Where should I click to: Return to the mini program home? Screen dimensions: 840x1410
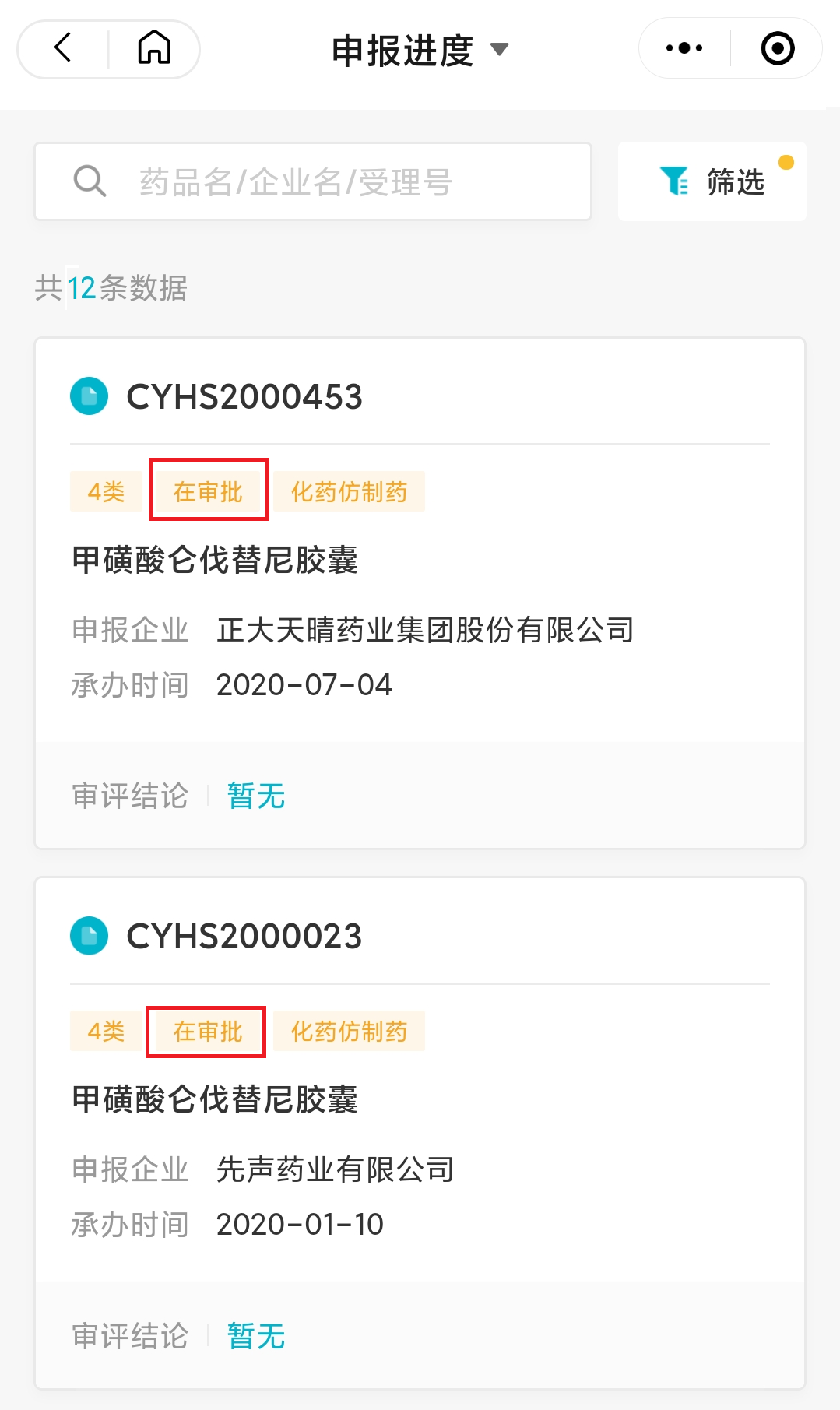pos(154,48)
